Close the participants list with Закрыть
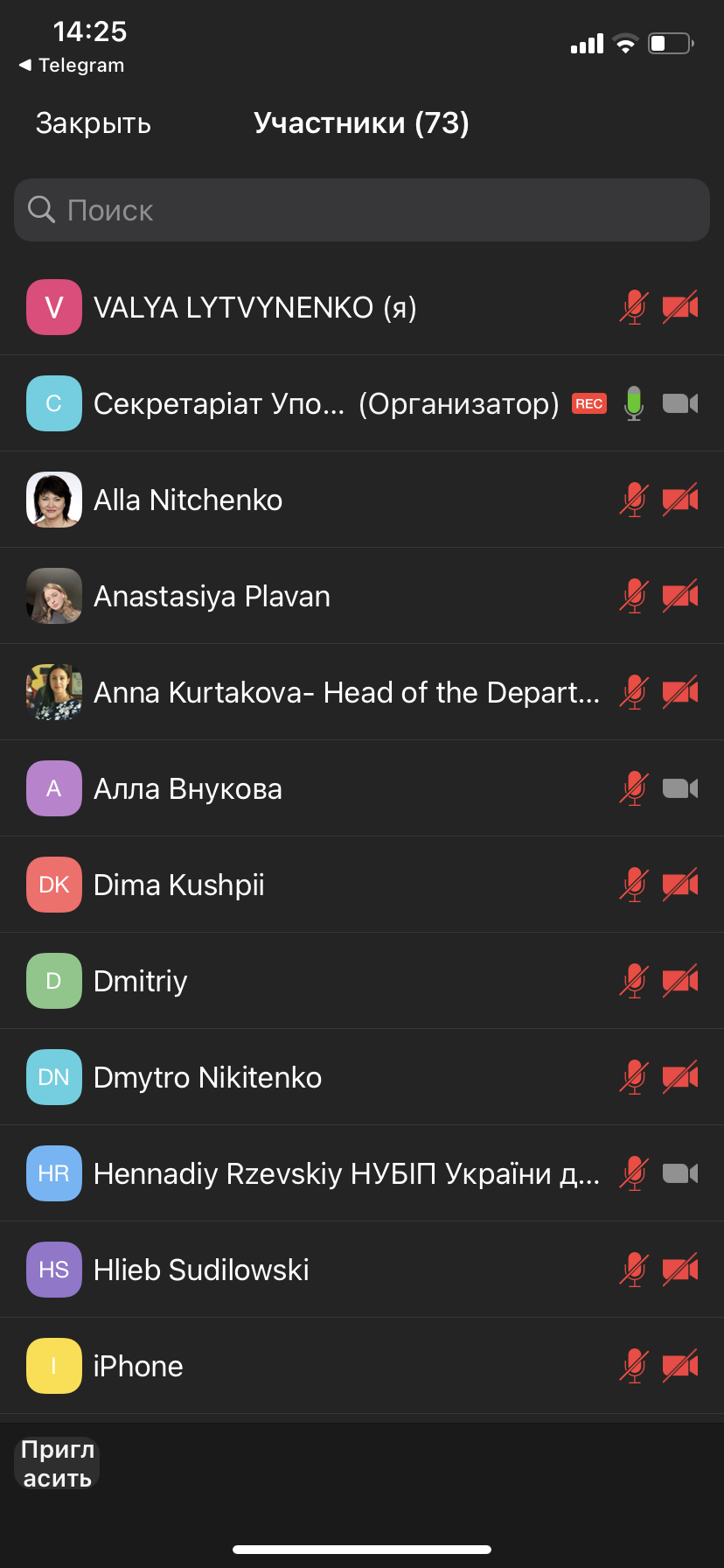This screenshot has width=724, height=1568. coord(94,123)
